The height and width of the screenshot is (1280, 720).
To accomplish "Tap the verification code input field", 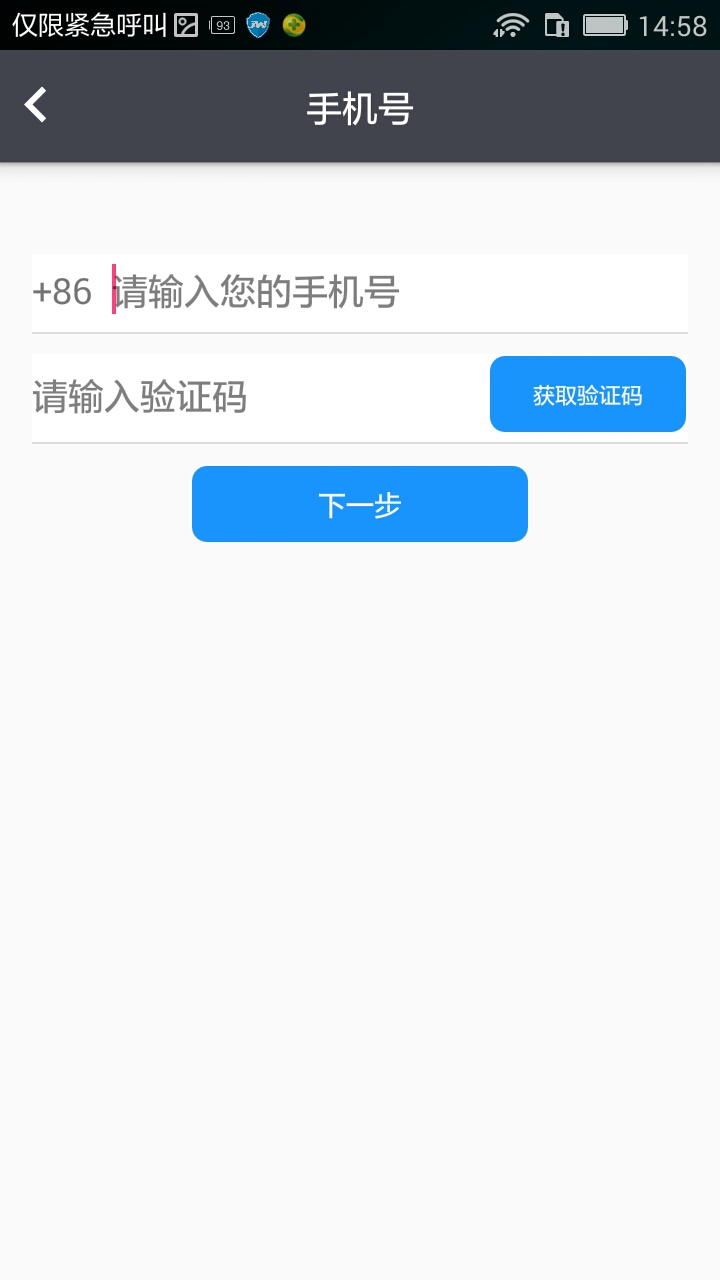I will pos(260,398).
